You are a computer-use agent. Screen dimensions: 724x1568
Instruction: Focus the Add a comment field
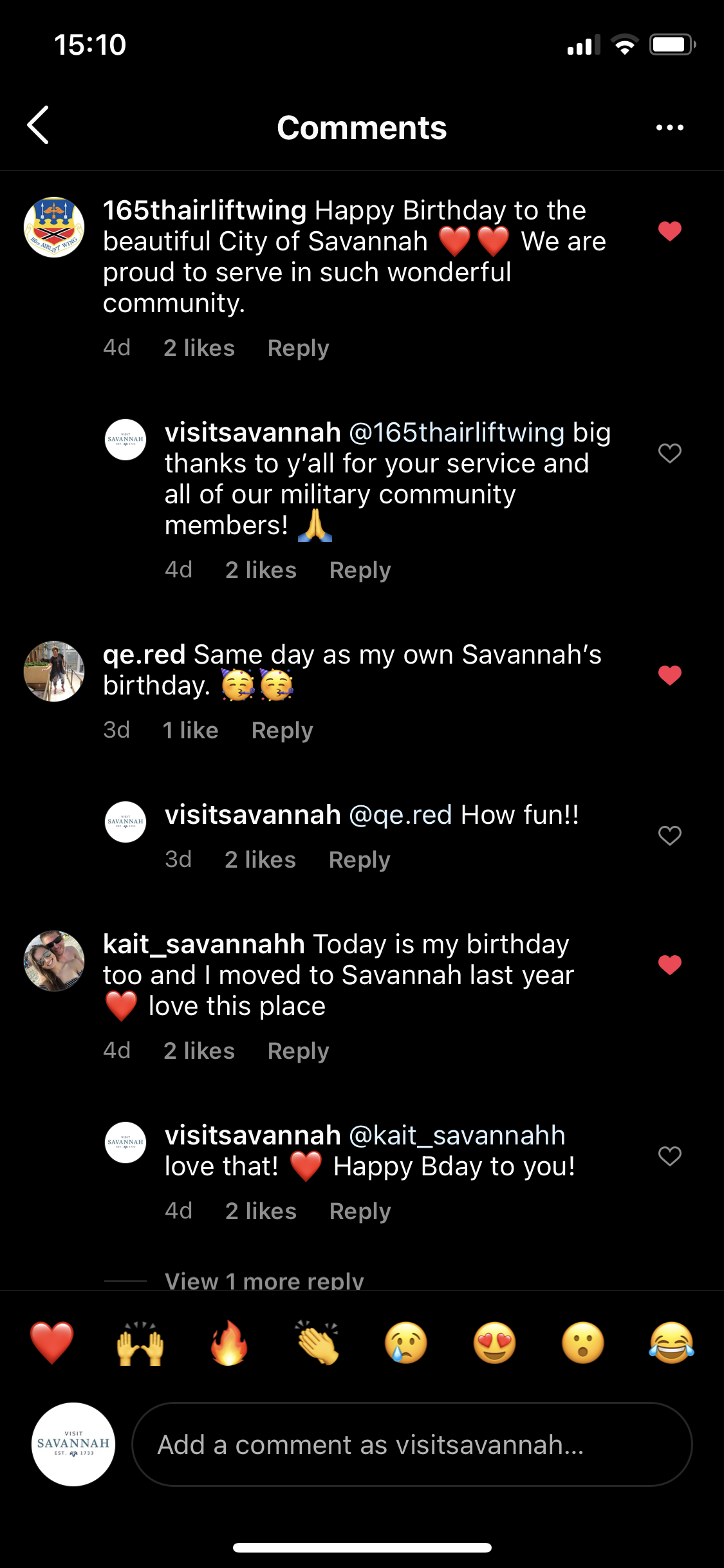coord(412,1444)
